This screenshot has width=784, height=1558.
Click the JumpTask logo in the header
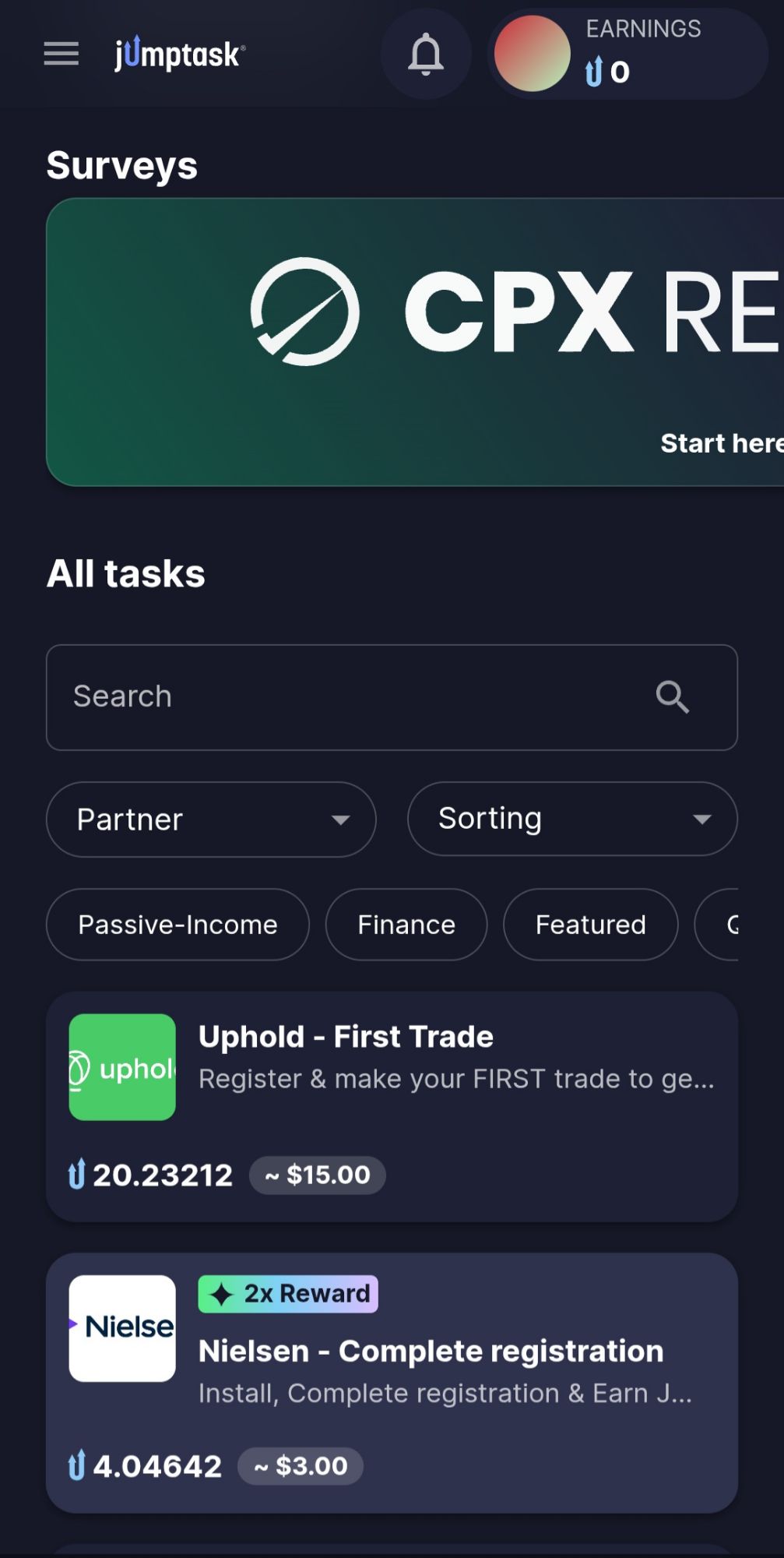click(x=174, y=55)
